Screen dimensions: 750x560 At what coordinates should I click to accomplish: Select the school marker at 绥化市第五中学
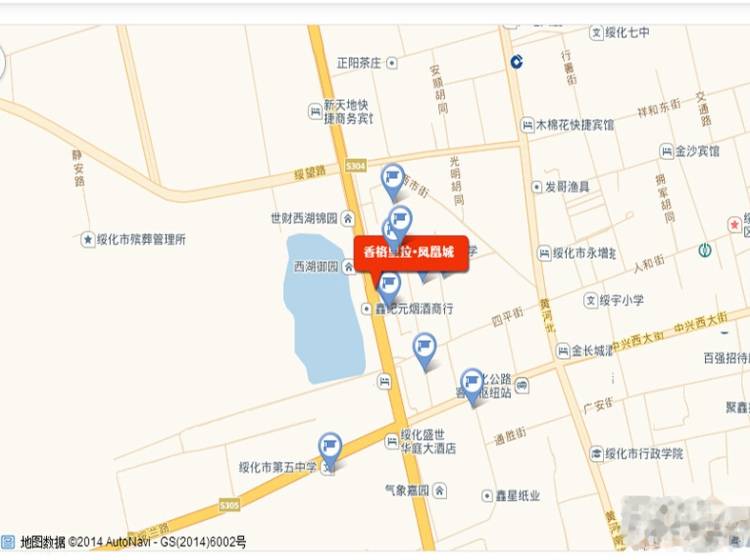pyautogui.click(x=330, y=448)
